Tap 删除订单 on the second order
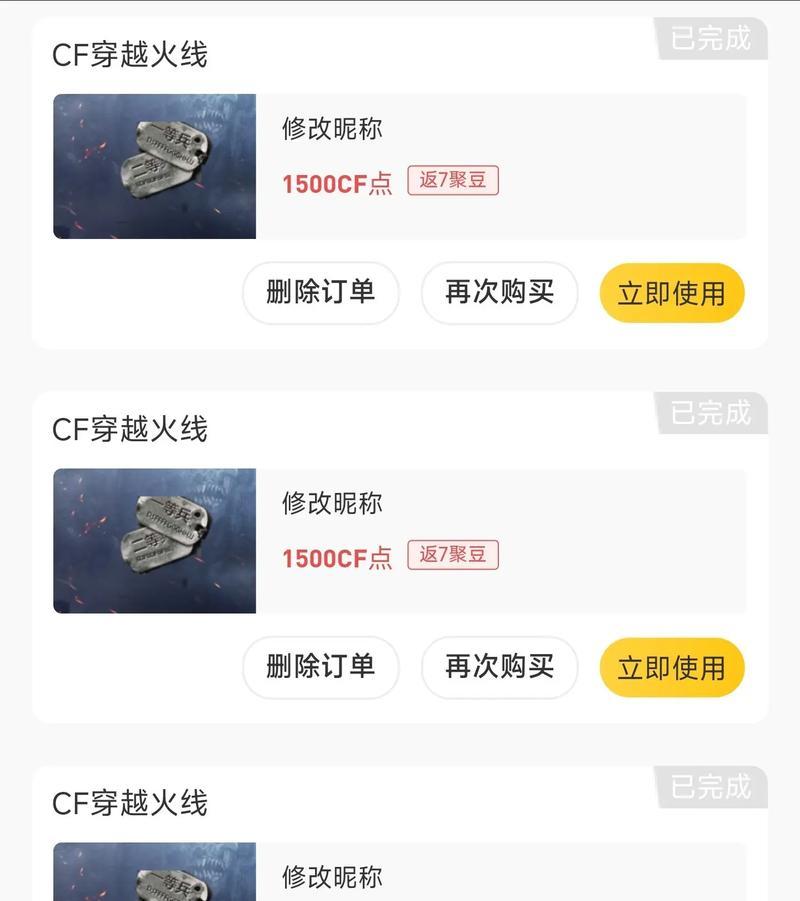The width and height of the screenshot is (800, 901). 321,667
